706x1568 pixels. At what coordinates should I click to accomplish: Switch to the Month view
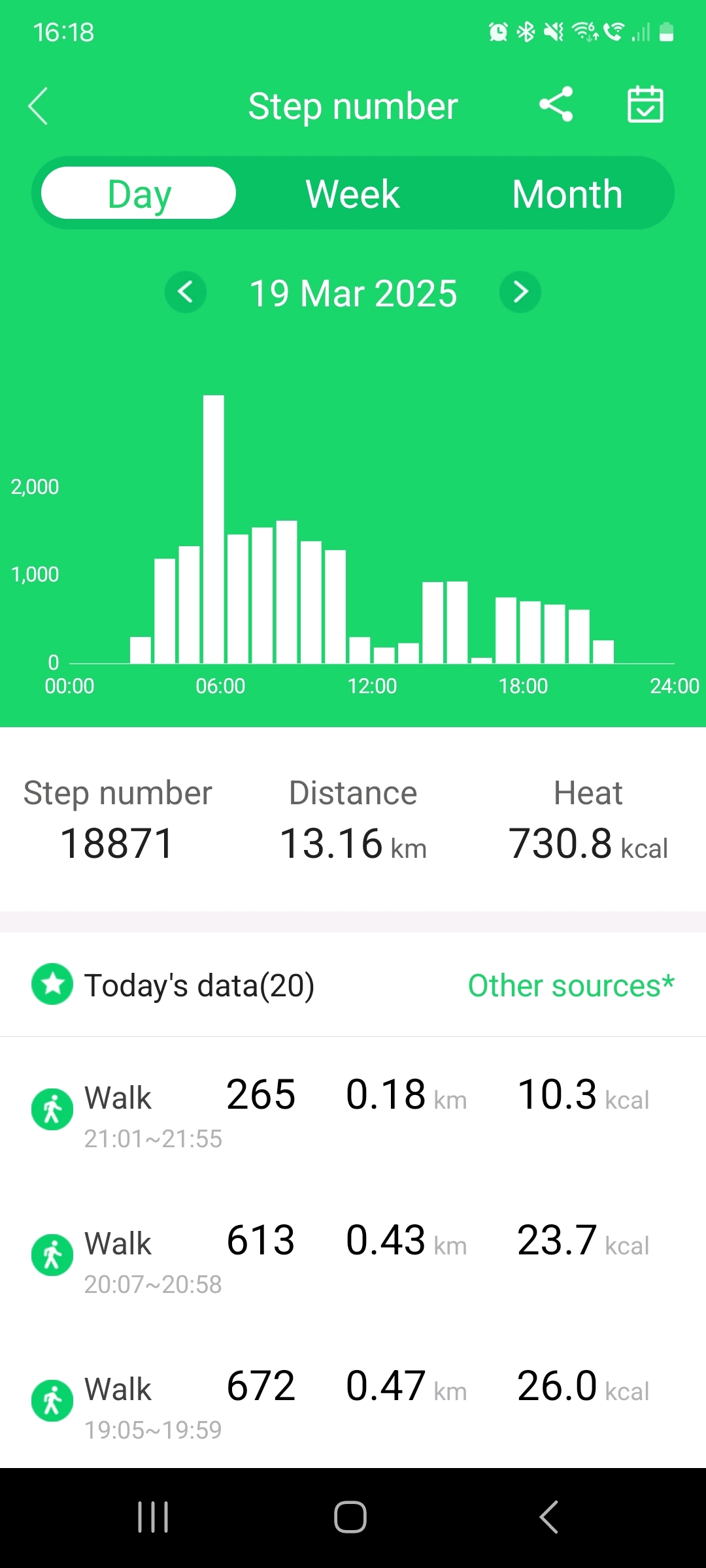click(567, 193)
